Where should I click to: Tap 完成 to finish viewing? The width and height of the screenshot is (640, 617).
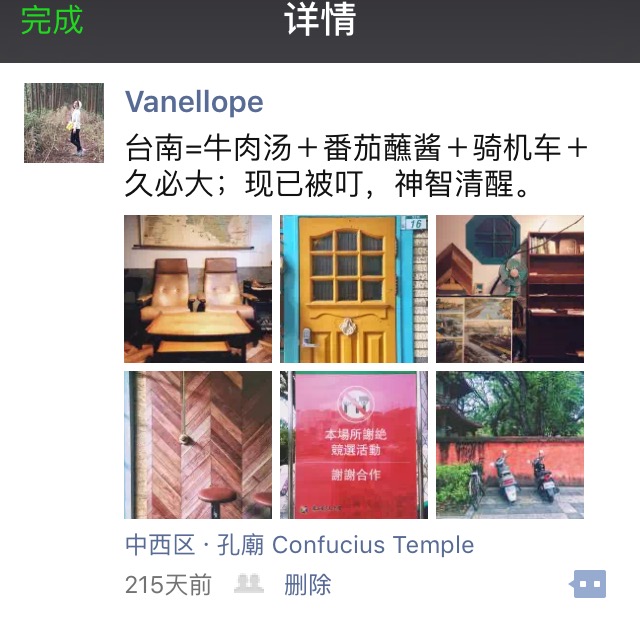tap(52, 21)
